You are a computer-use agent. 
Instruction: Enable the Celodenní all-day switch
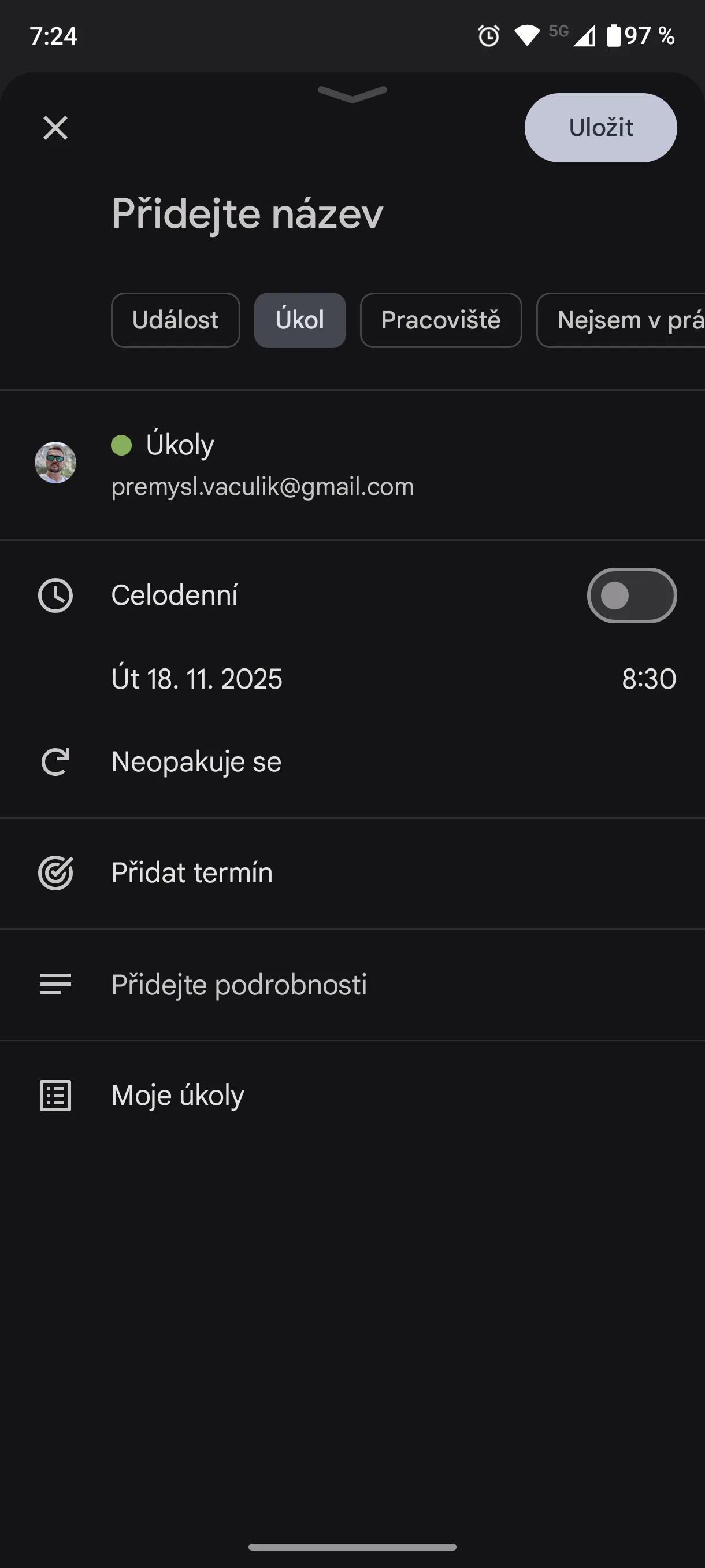631,596
